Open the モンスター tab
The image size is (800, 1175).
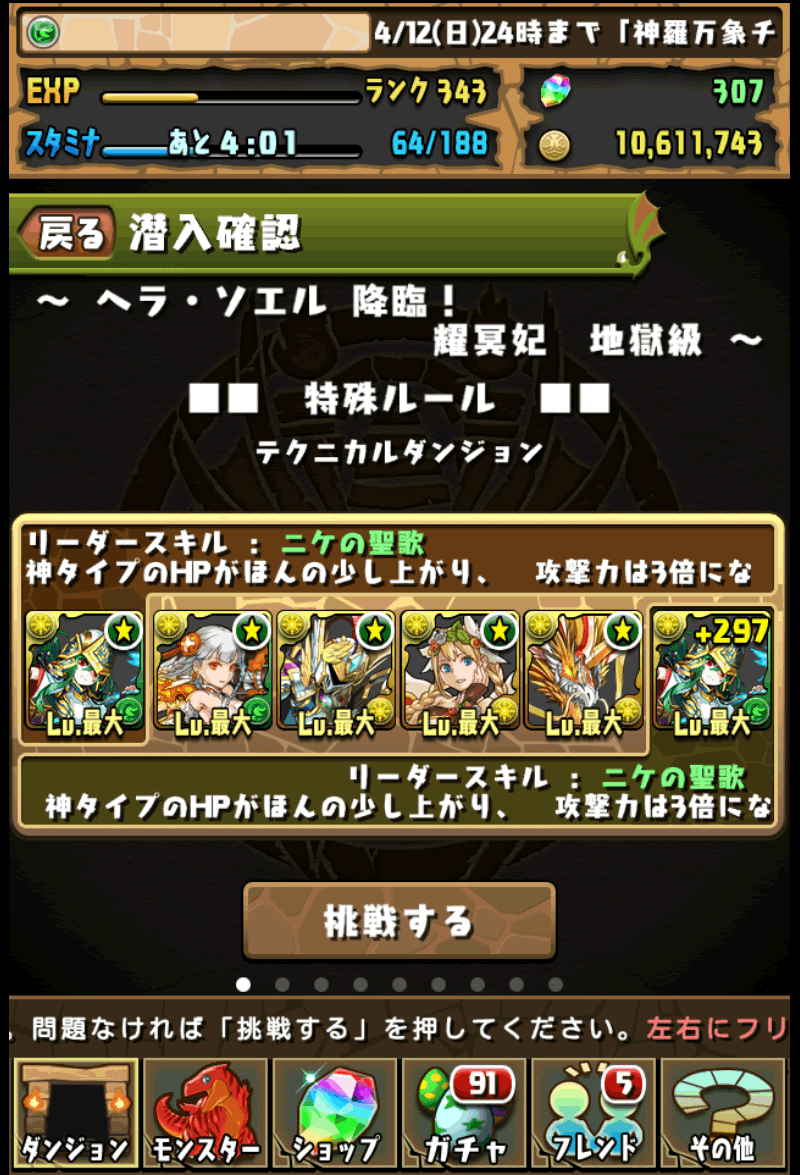pyautogui.click(x=206, y=1112)
